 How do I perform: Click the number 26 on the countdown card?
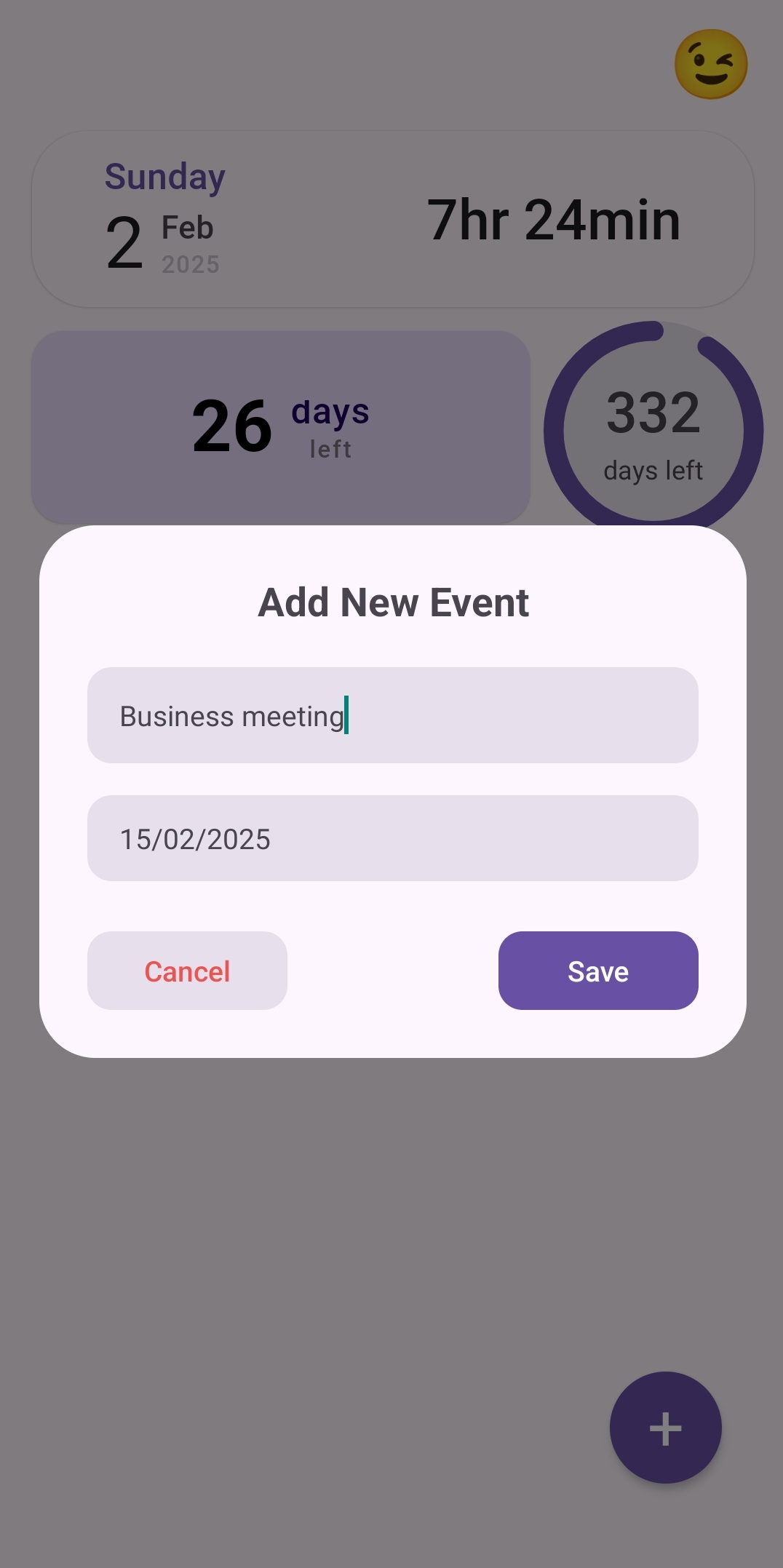231,426
